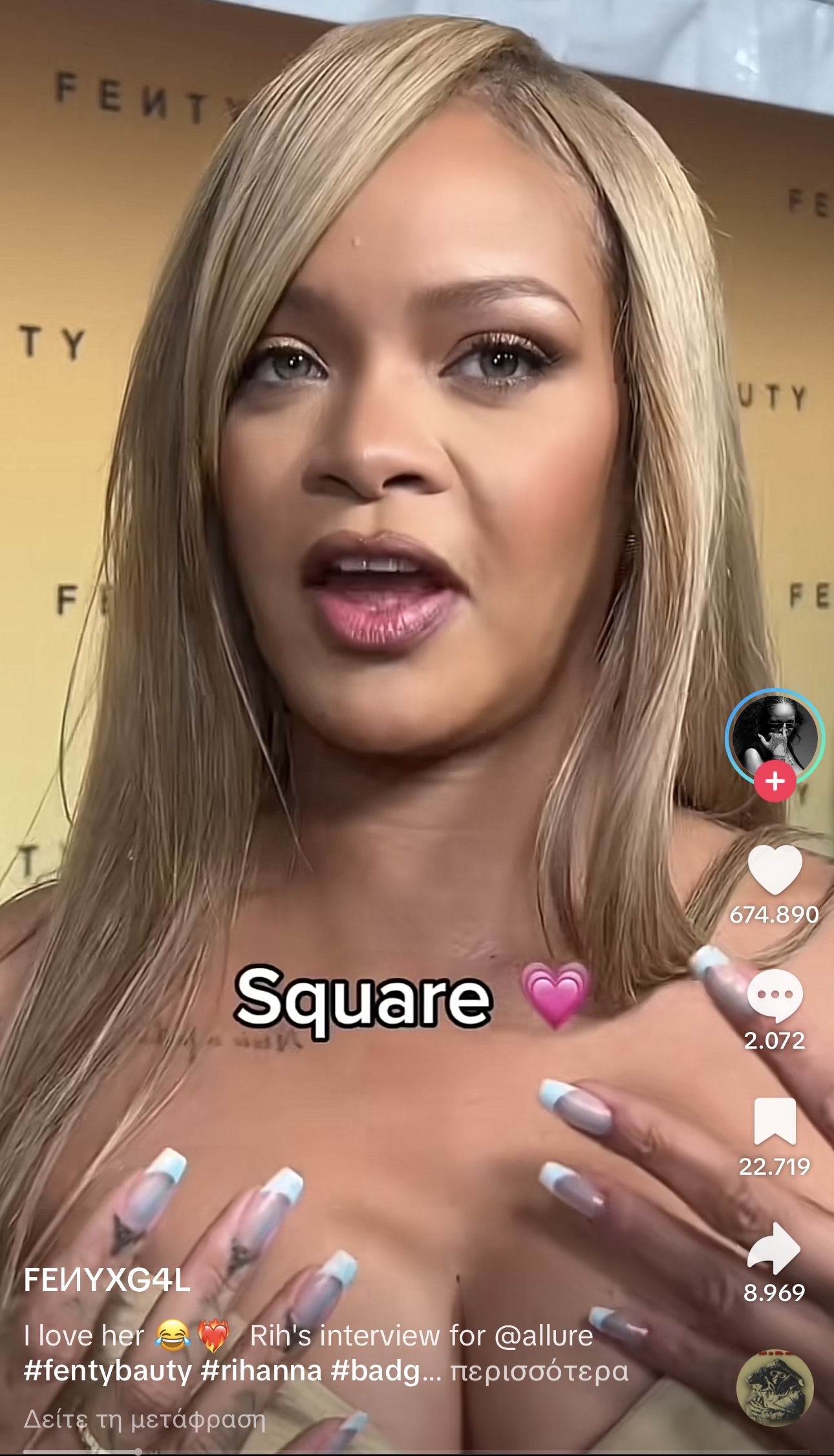Like this video with the heart
Viewport: 834px width, 1456px height.
point(775,870)
